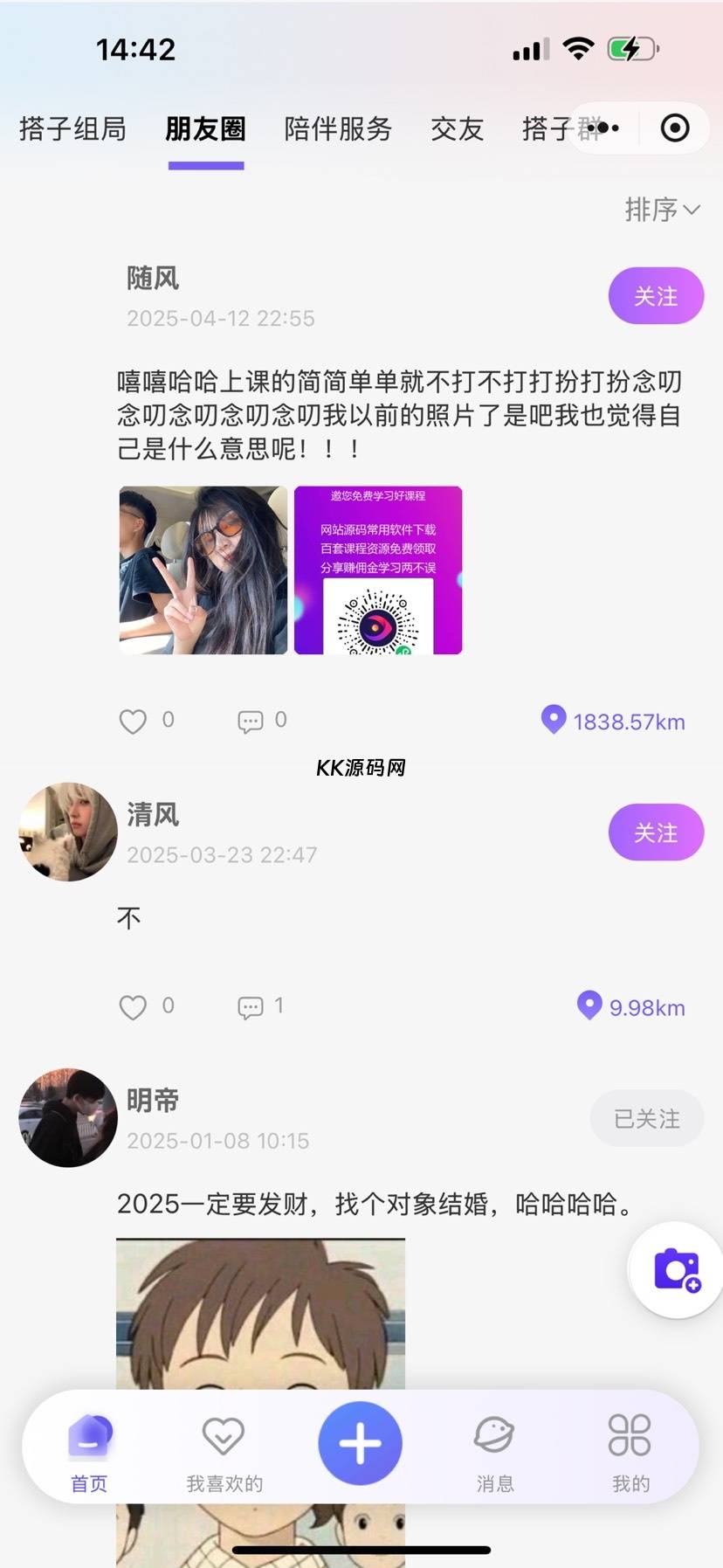
Task: Like 随风's post with the heart
Action: (133, 721)
